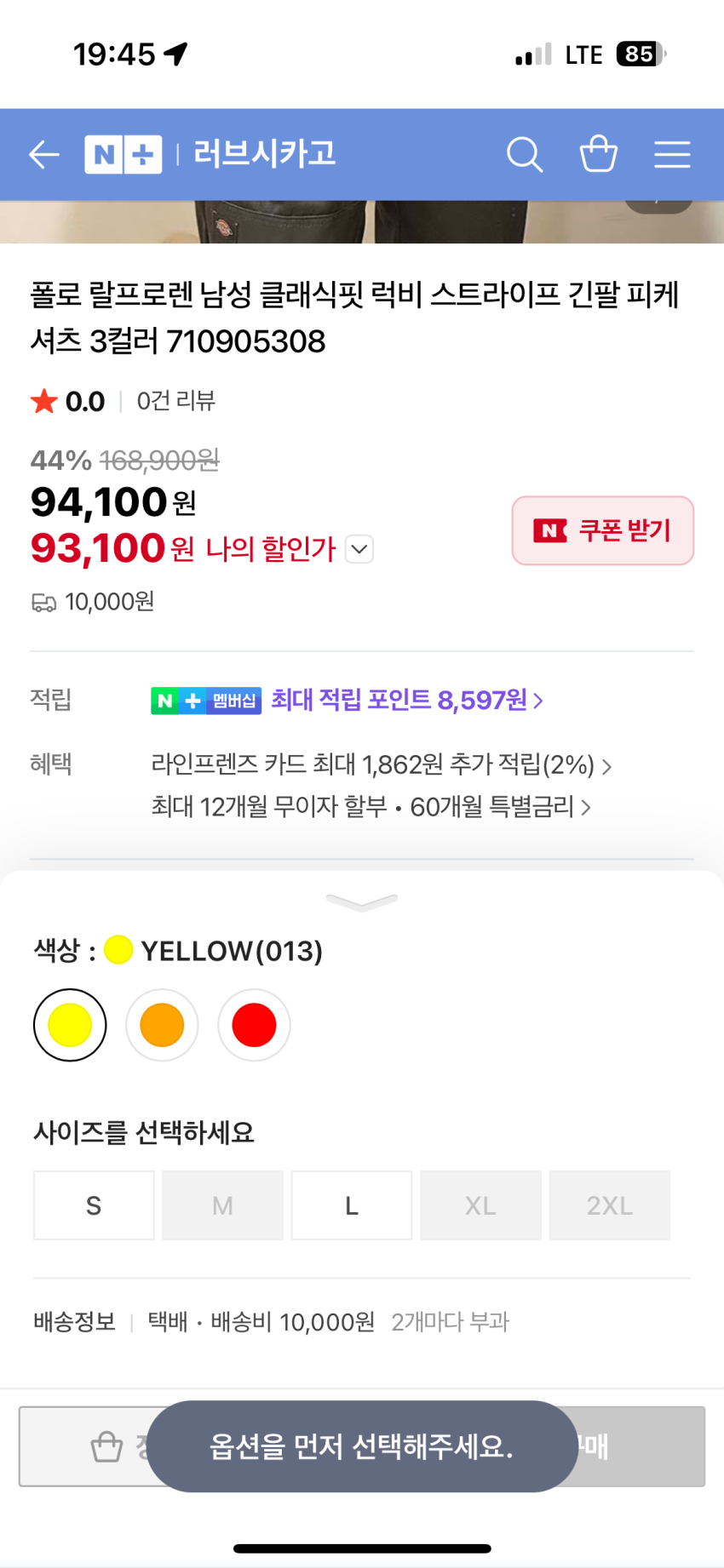Open the shopping cart in the header
The width and height of the screenshot is (724, 1568).
point(598,155)
